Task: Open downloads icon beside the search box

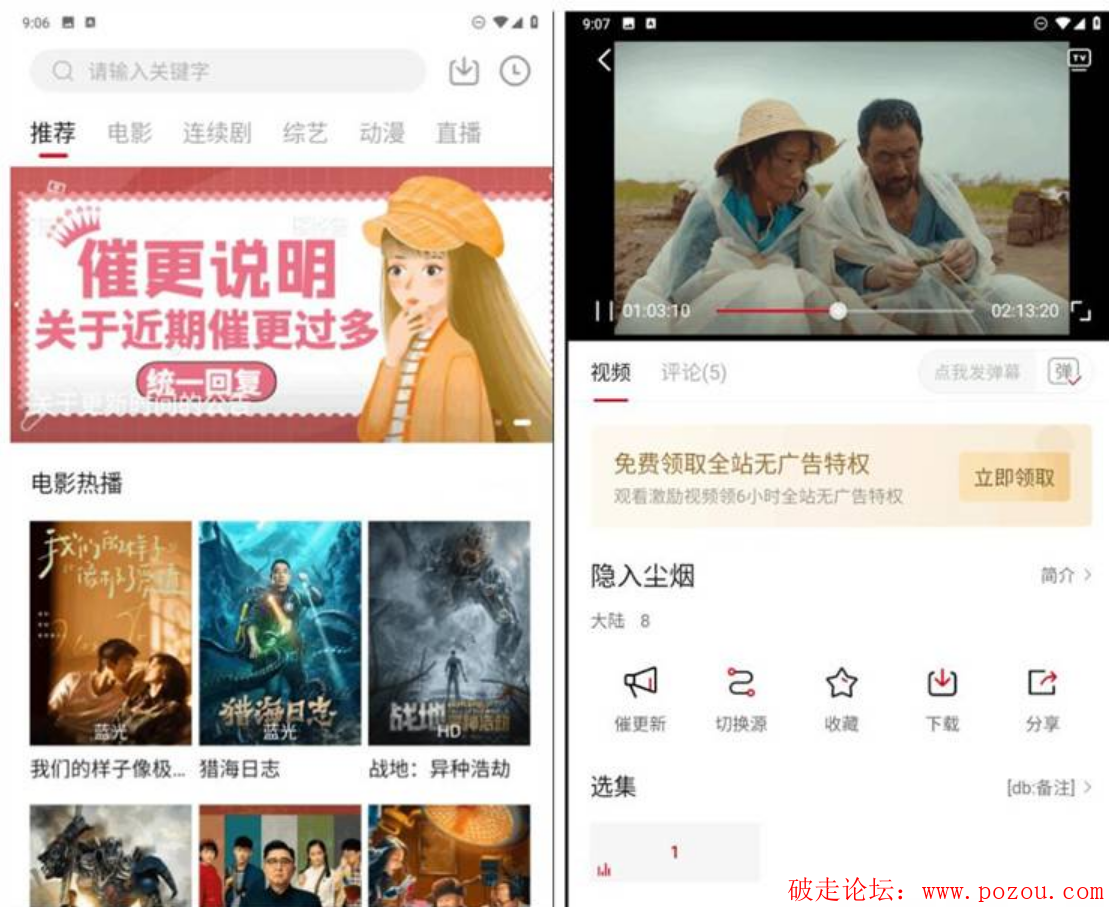Action: coord(464,71)
